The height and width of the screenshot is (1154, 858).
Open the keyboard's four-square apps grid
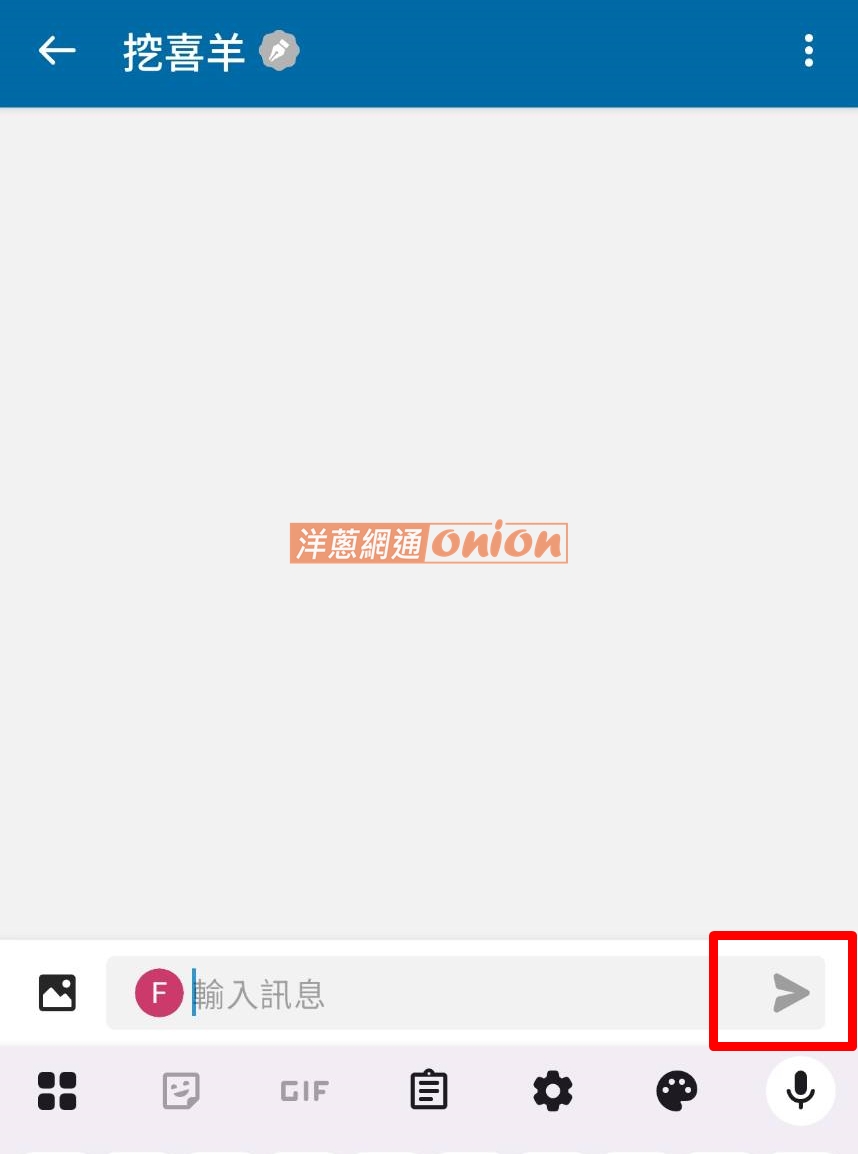pos(57,1090)
